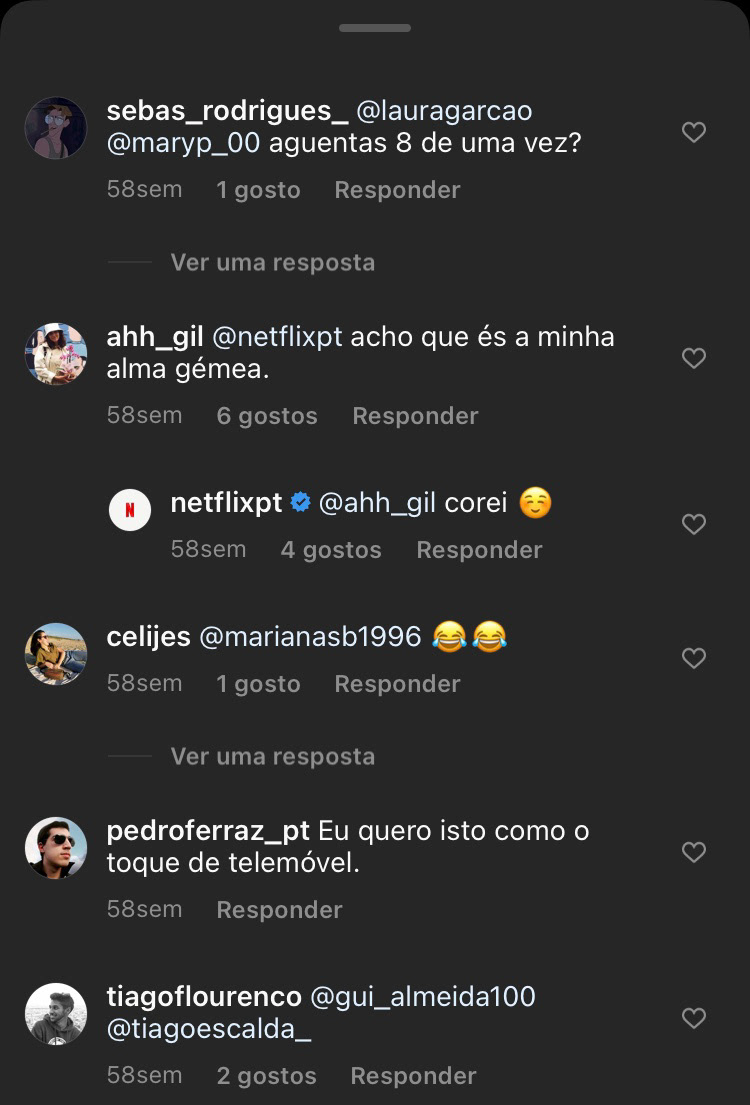View pedroferraz_pt's profile photo
Screen dimensions: 750x1105
(x=56, y=848)
